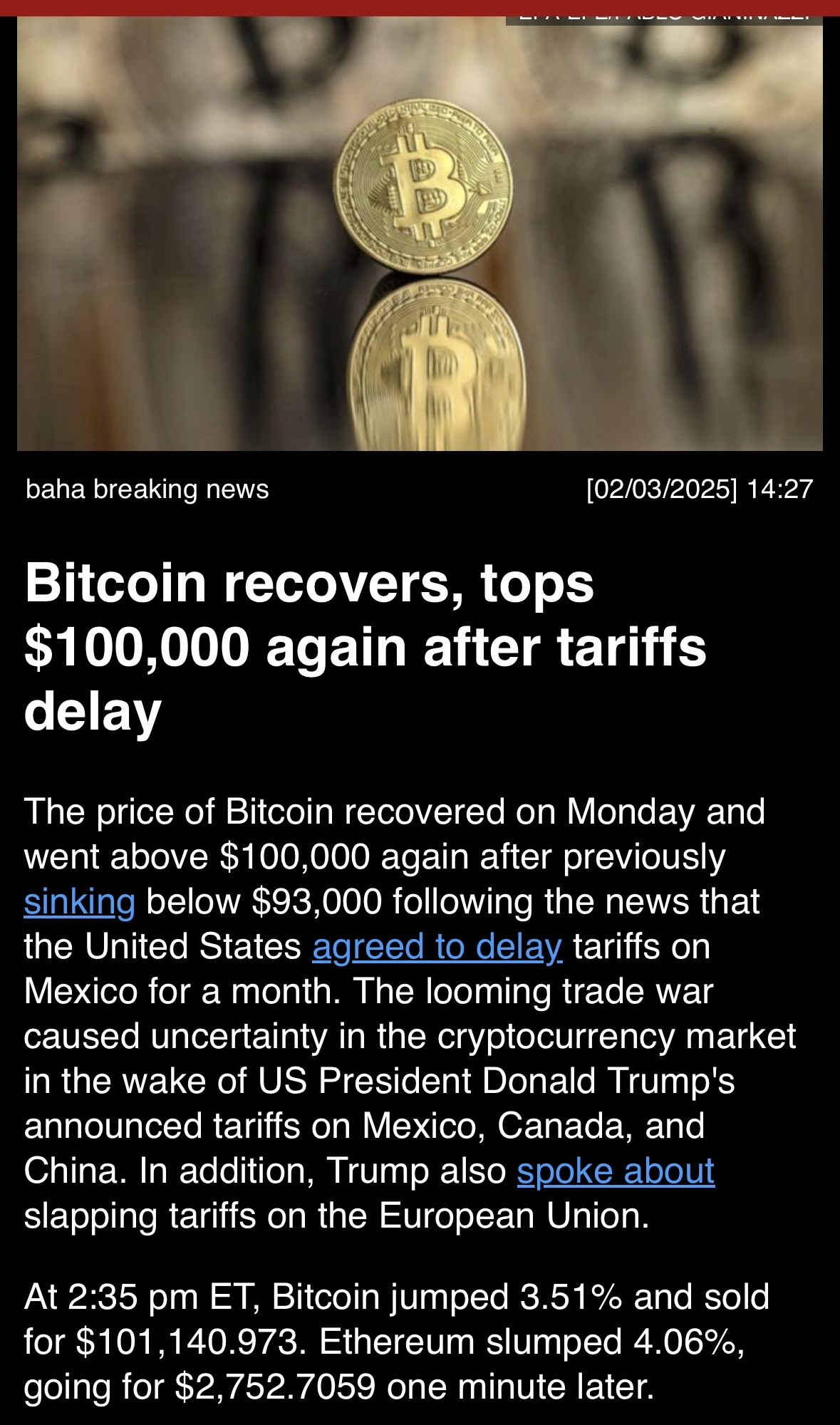The width and height of the screenshot is (840, 1425).
Task: Open the 'sinking' link
Action: [x=79, y=902]
